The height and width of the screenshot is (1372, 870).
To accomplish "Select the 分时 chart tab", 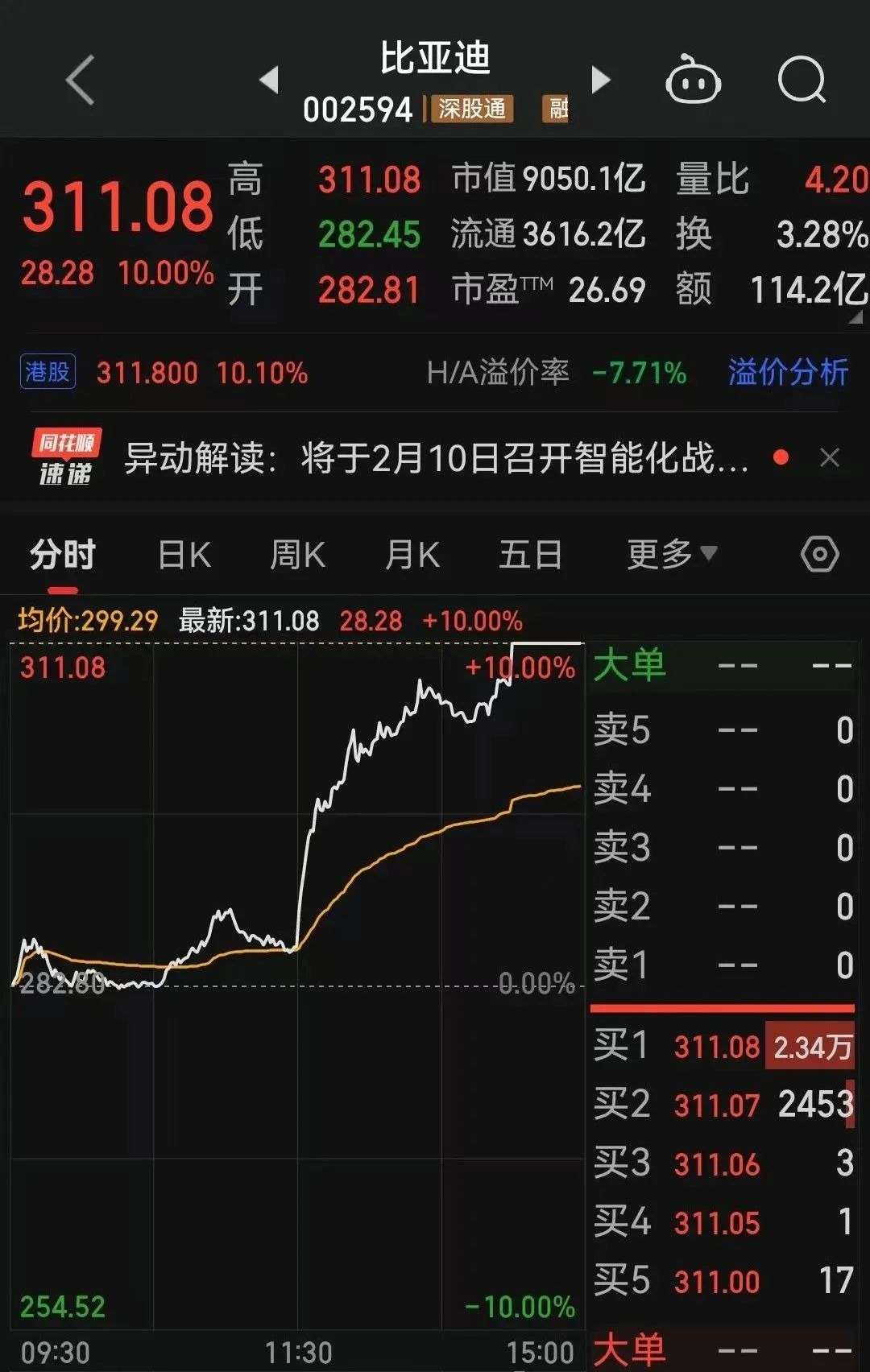I will 63,555.
